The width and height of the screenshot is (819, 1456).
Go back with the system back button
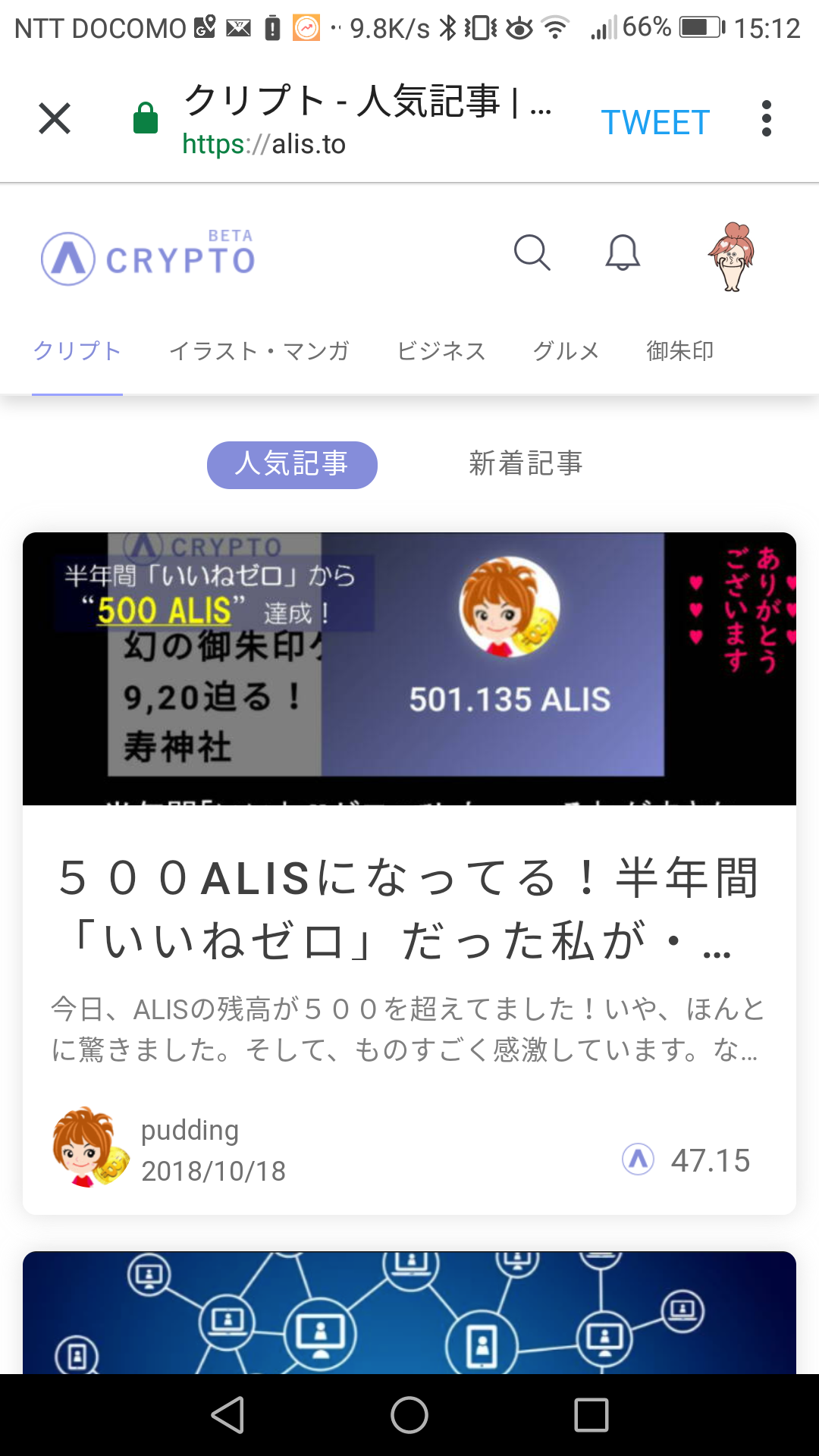click(227, 1415)
